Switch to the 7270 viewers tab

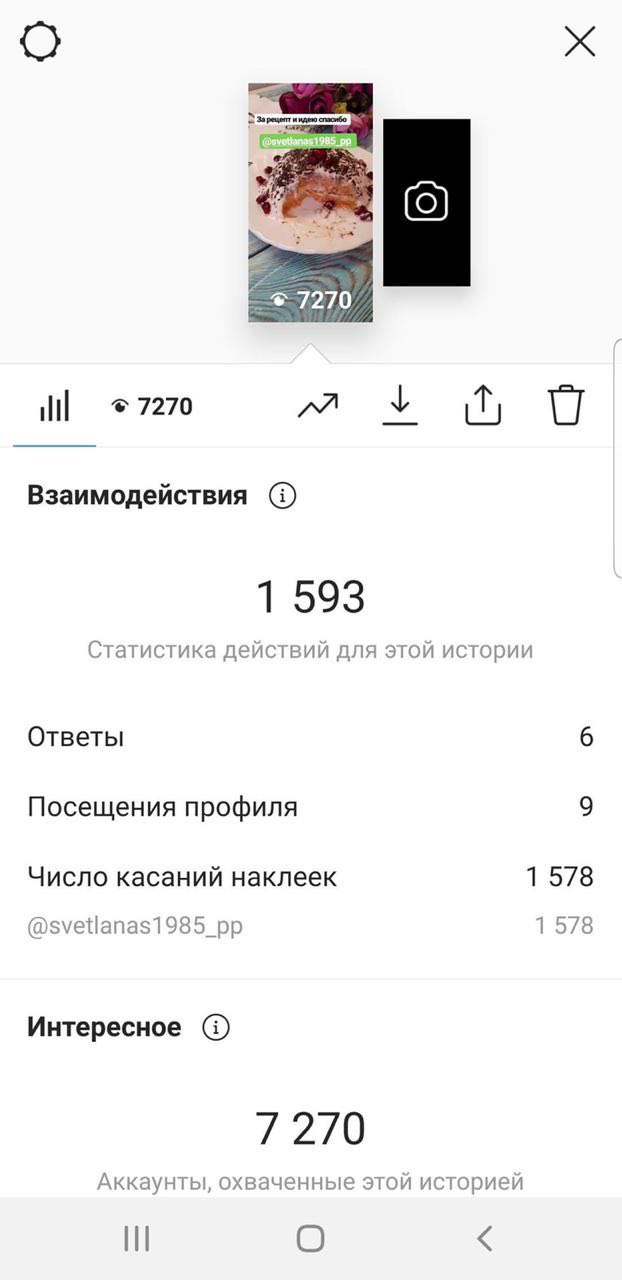click(x=152, y=406)
